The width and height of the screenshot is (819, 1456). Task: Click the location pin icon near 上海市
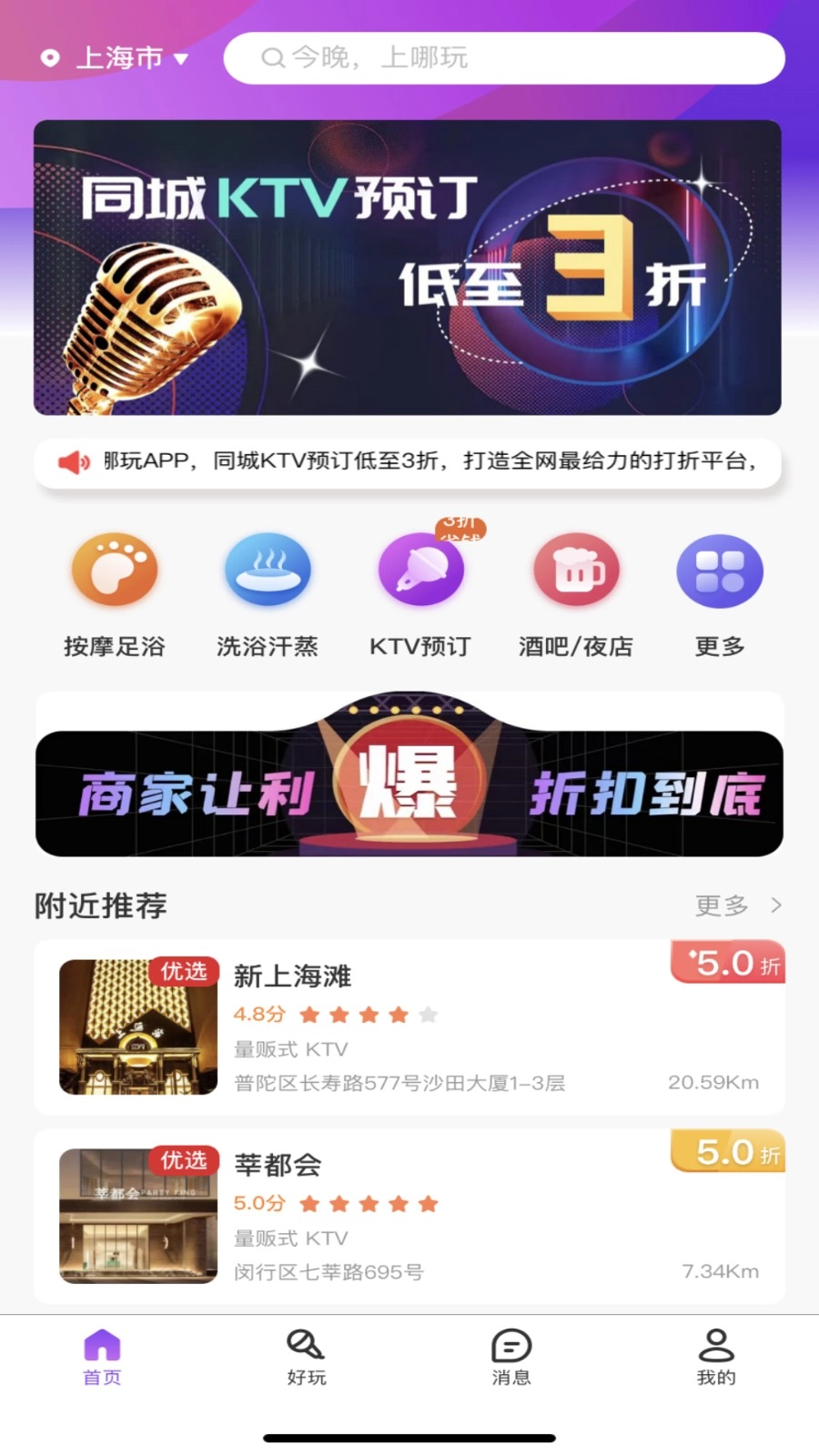tap(50, 58)
